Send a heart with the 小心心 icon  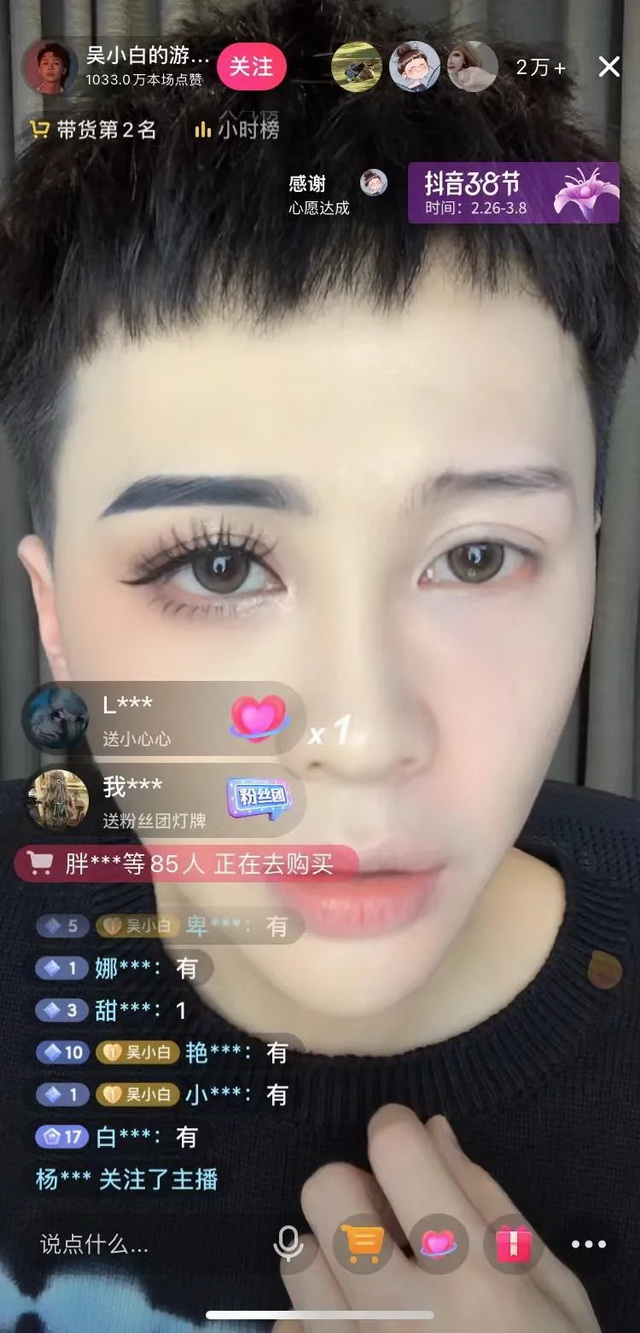point(438,1243)
